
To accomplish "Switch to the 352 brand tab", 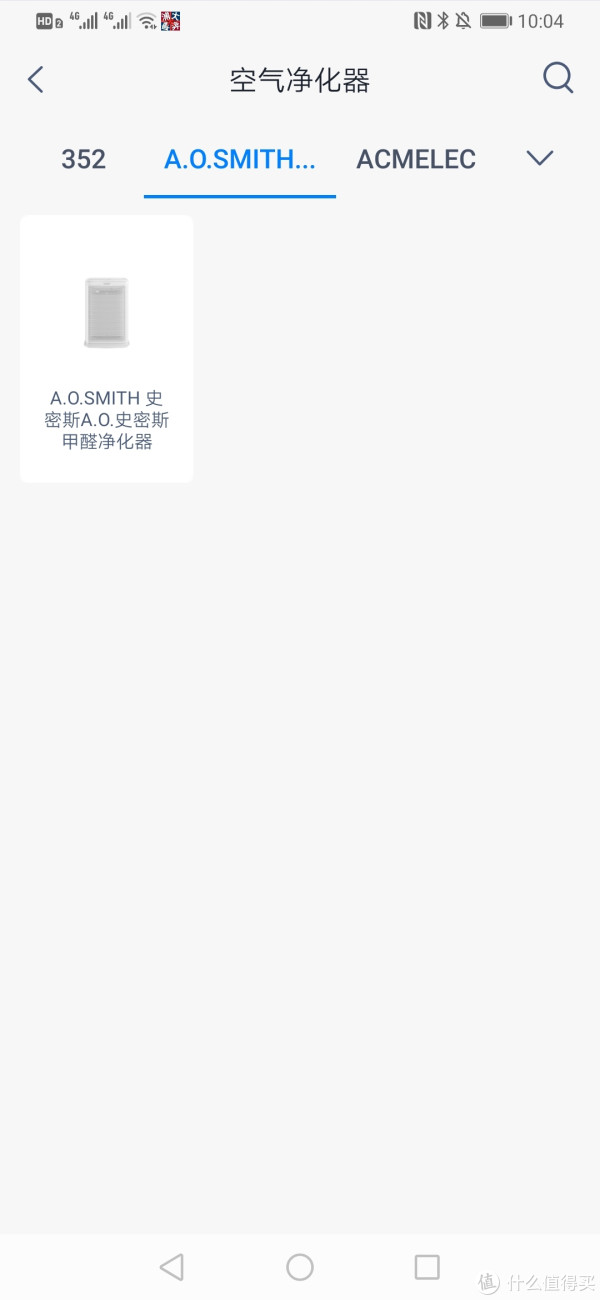I will (83, 159).
